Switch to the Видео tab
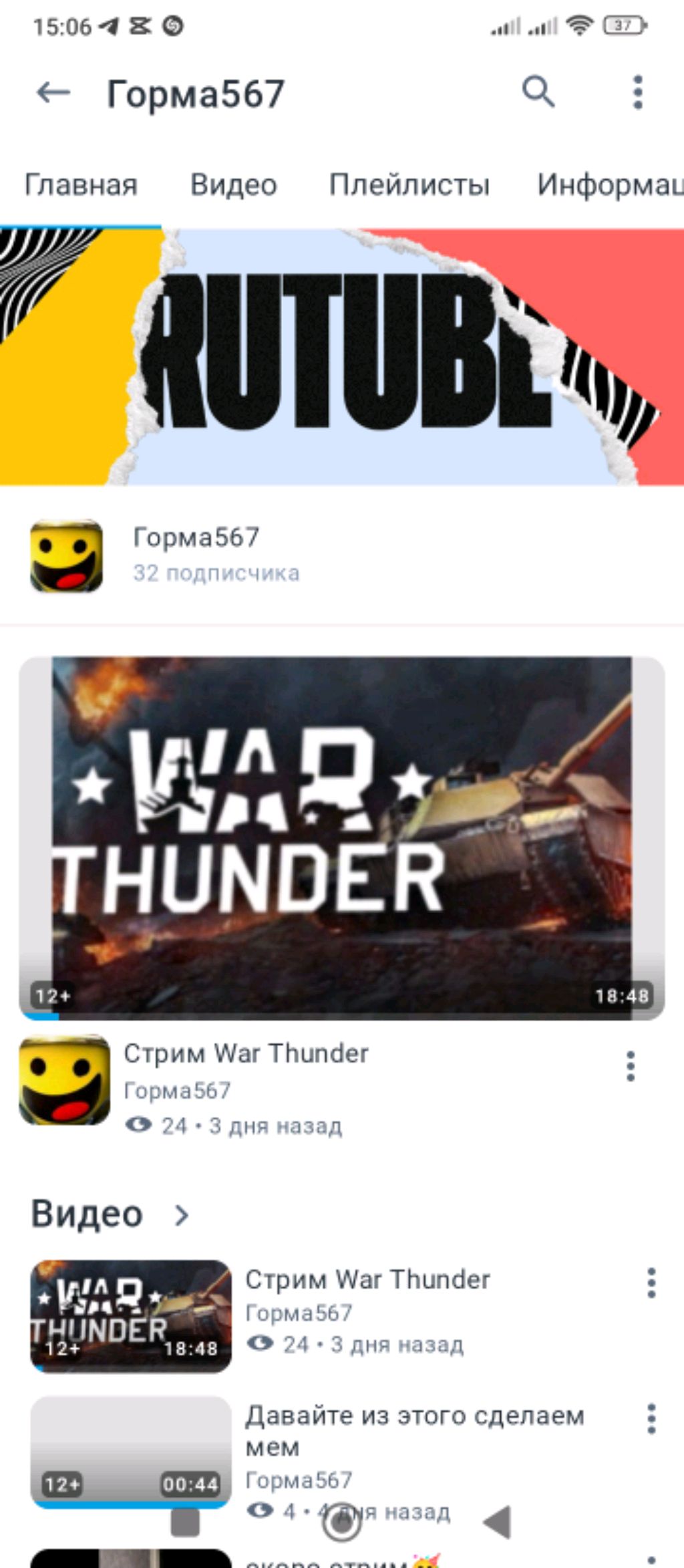Screen dimensions: 684x1568 pyautogui.click(x=233, y=184)
